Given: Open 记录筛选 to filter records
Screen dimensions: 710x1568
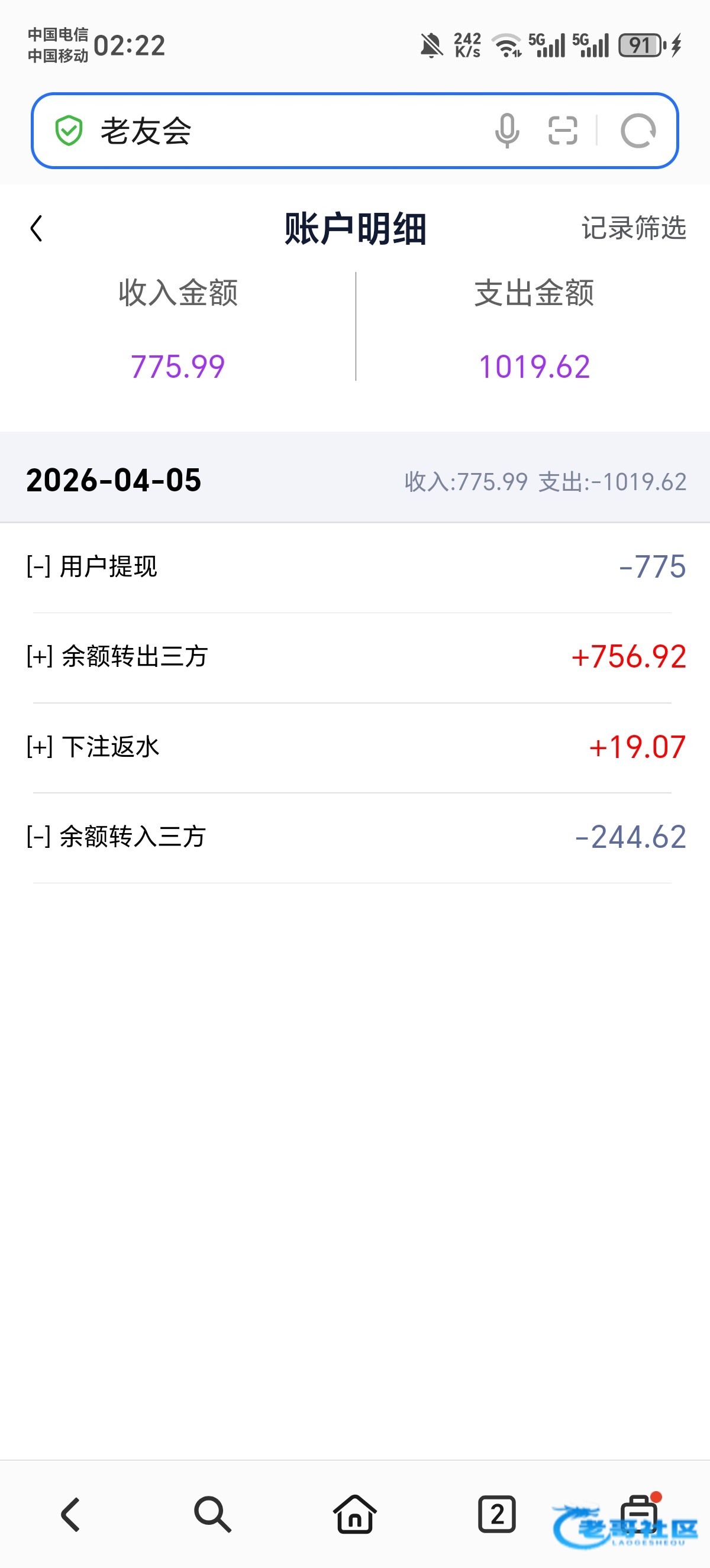Looking at the screenshot, I should pyautogui.click(x=634, y=228).
